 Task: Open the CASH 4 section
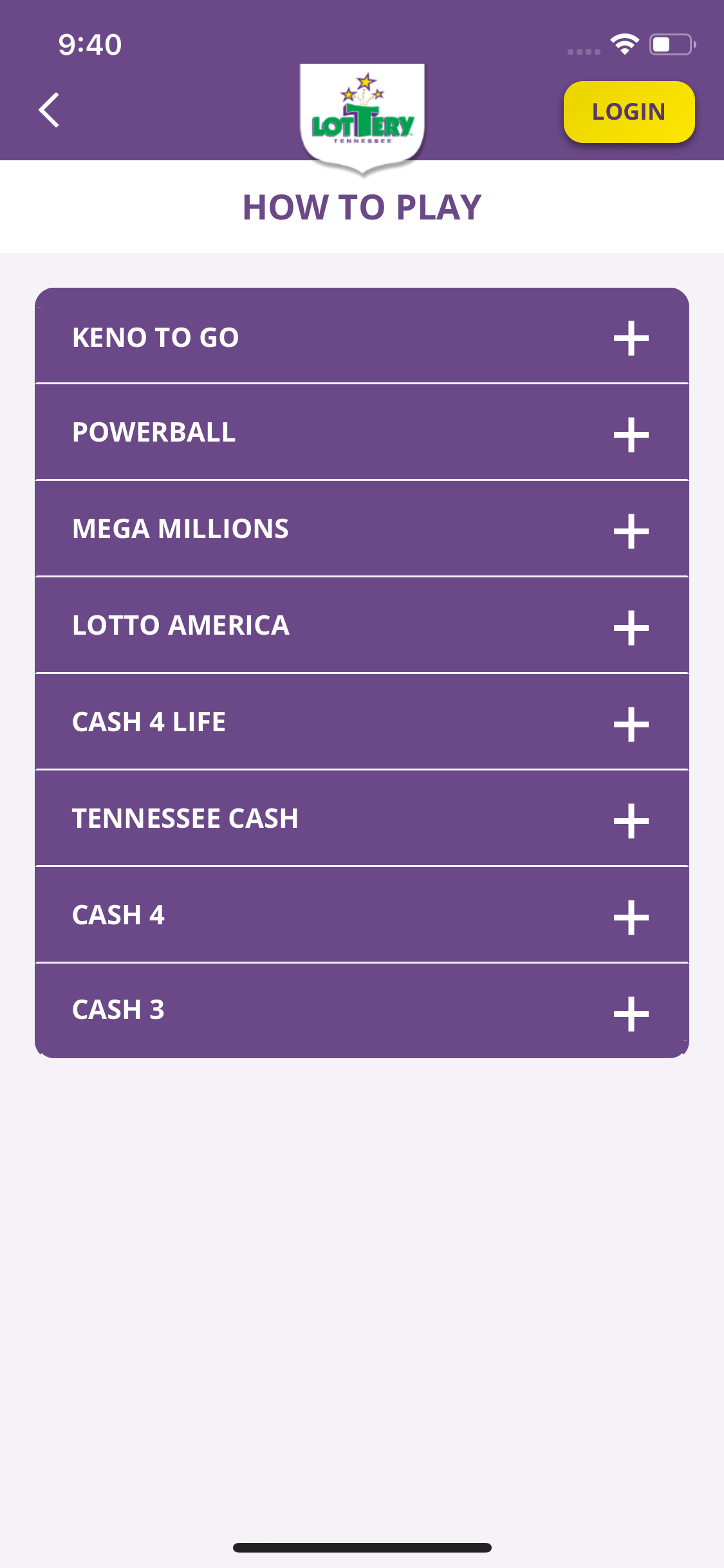(x=362, y=915)
